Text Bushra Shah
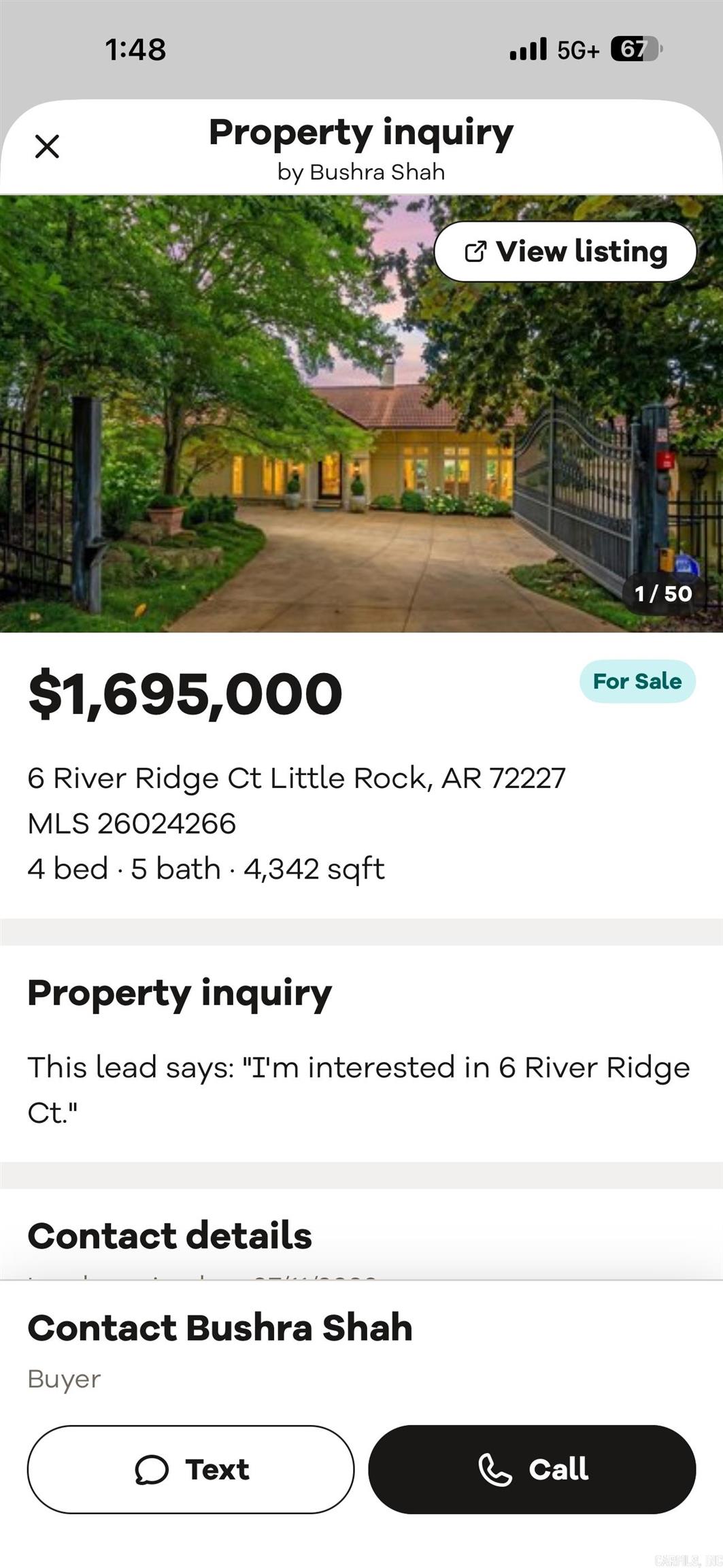The height and width of the screenshot is (1568, 723). pyautogui.click(x=190, y=1469)
